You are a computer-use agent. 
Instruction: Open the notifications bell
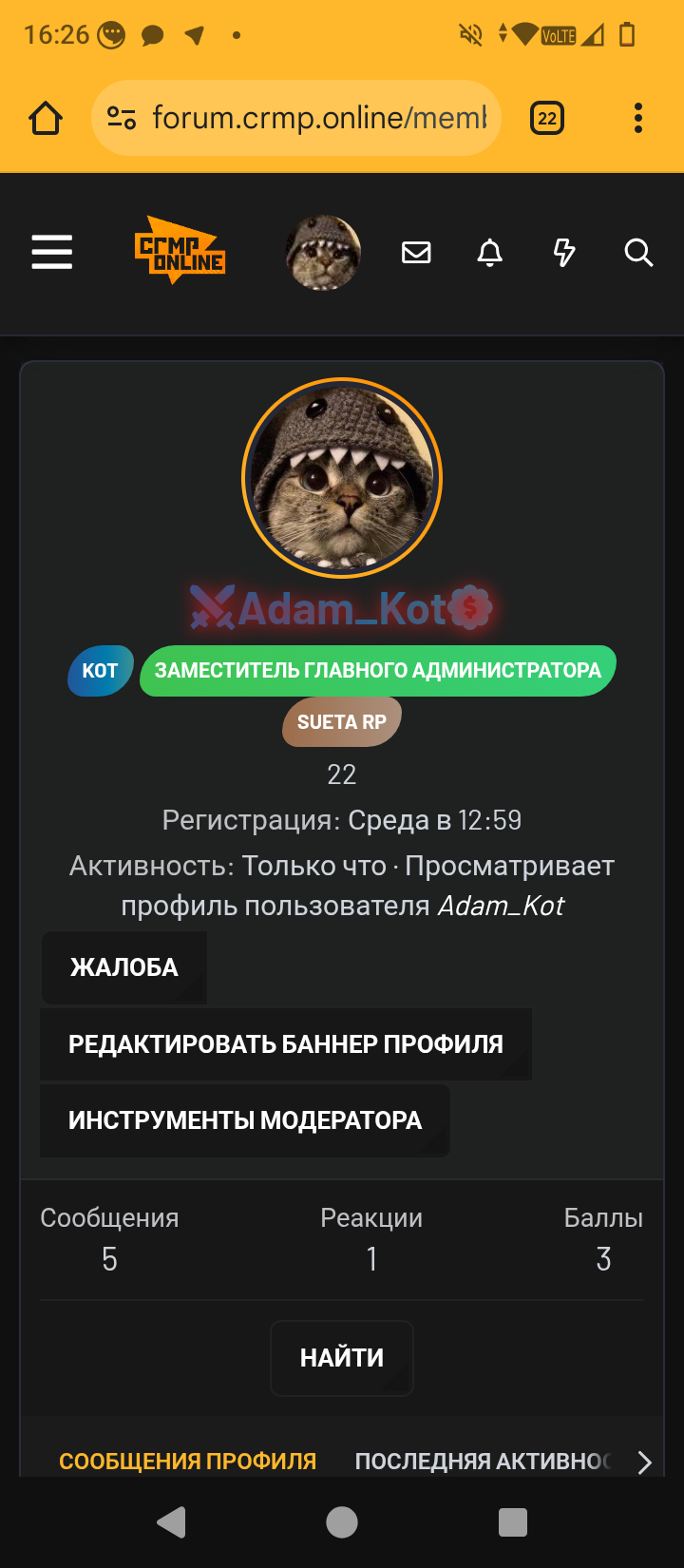point(490,253)
